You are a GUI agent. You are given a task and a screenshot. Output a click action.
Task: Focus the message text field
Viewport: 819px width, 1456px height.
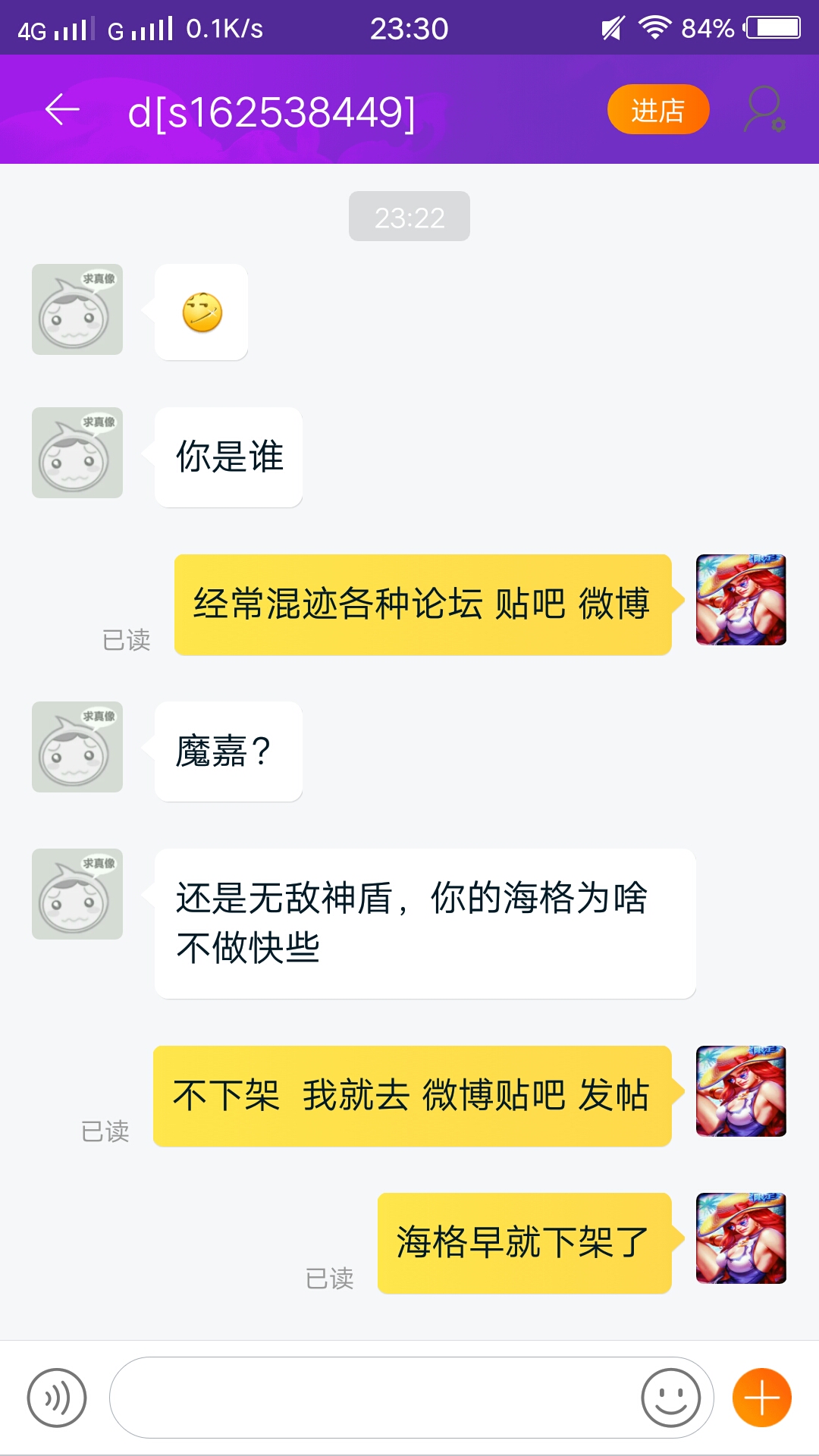click(372, 1398)
